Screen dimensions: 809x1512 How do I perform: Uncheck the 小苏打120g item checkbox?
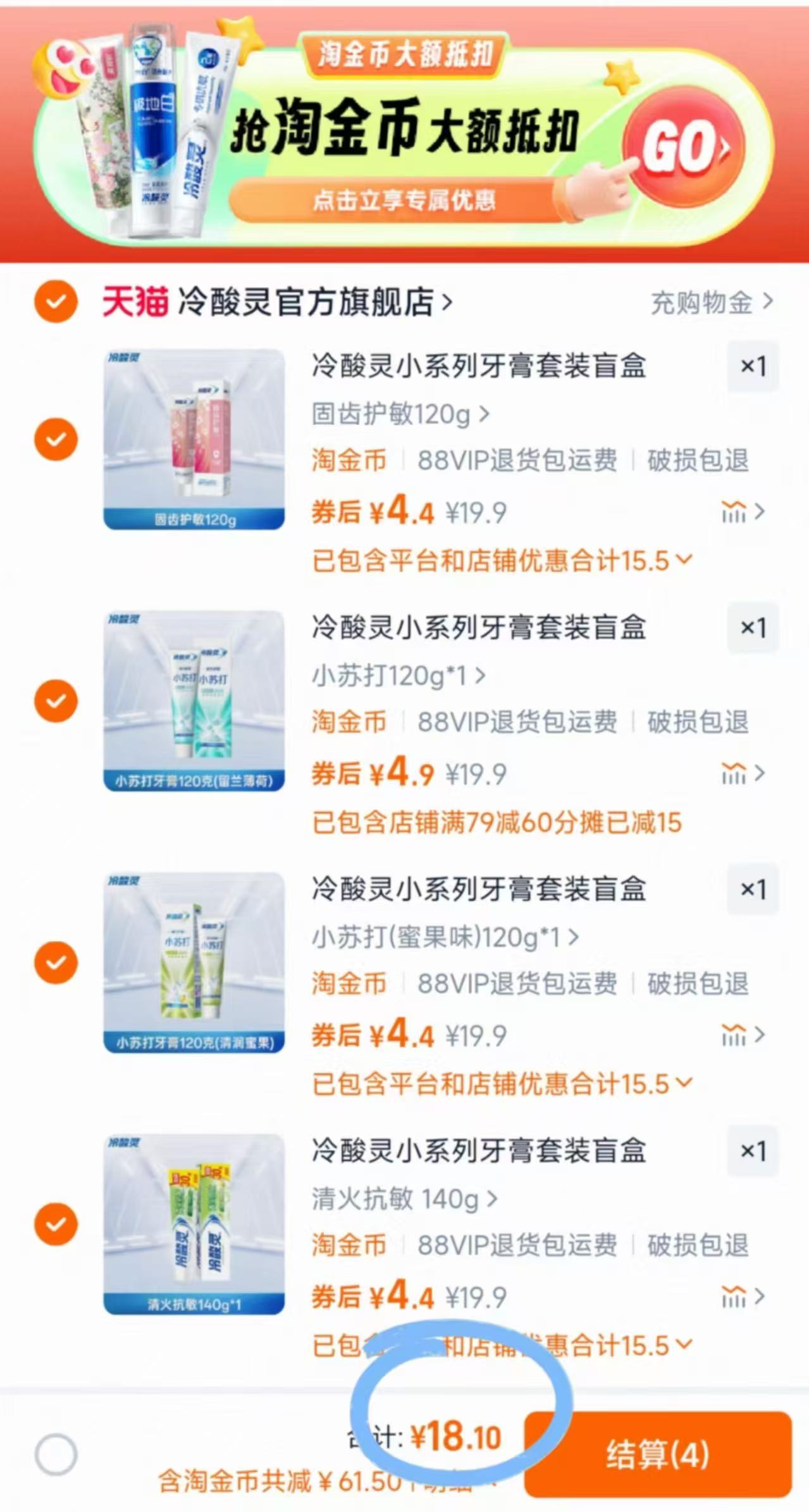tap(56, 701)
